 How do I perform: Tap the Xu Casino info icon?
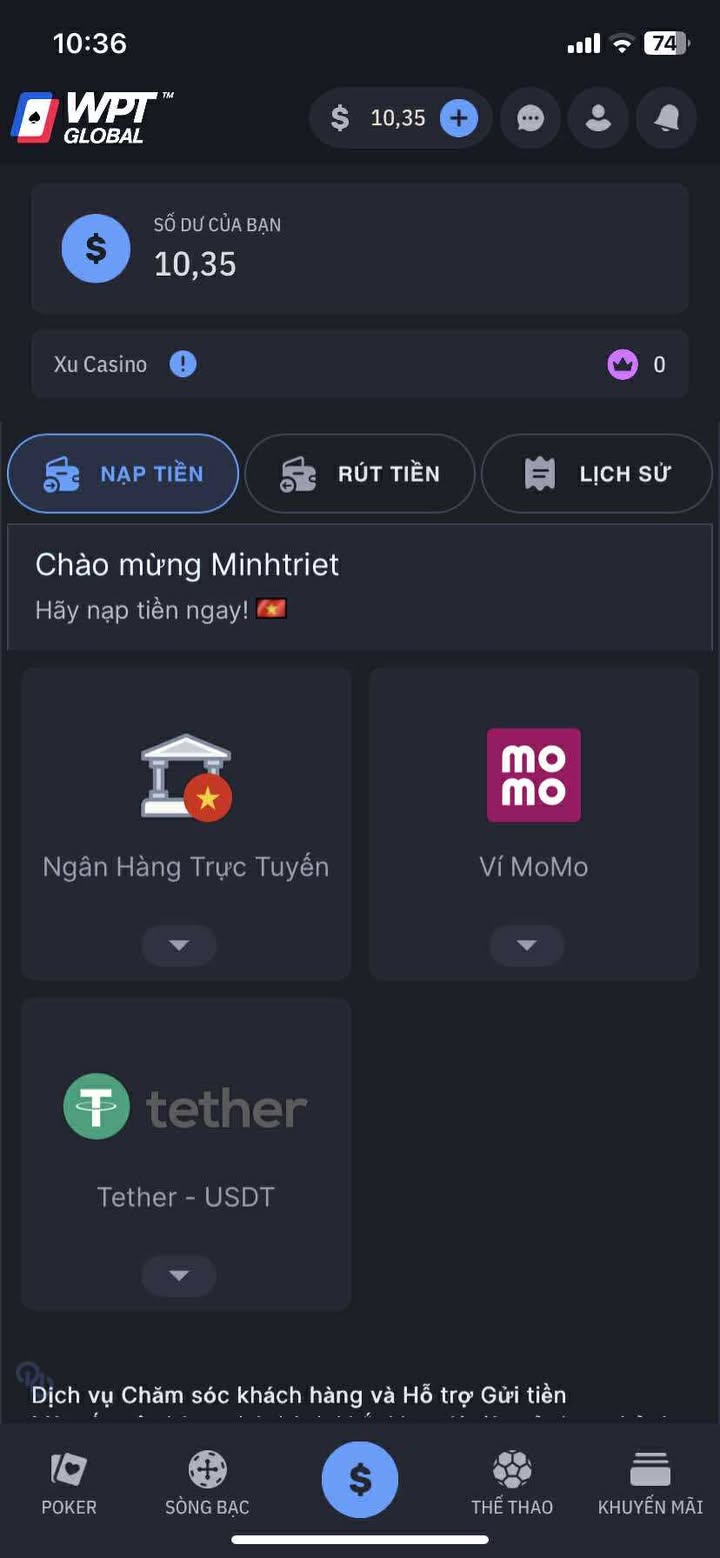(x=183, y=364)
